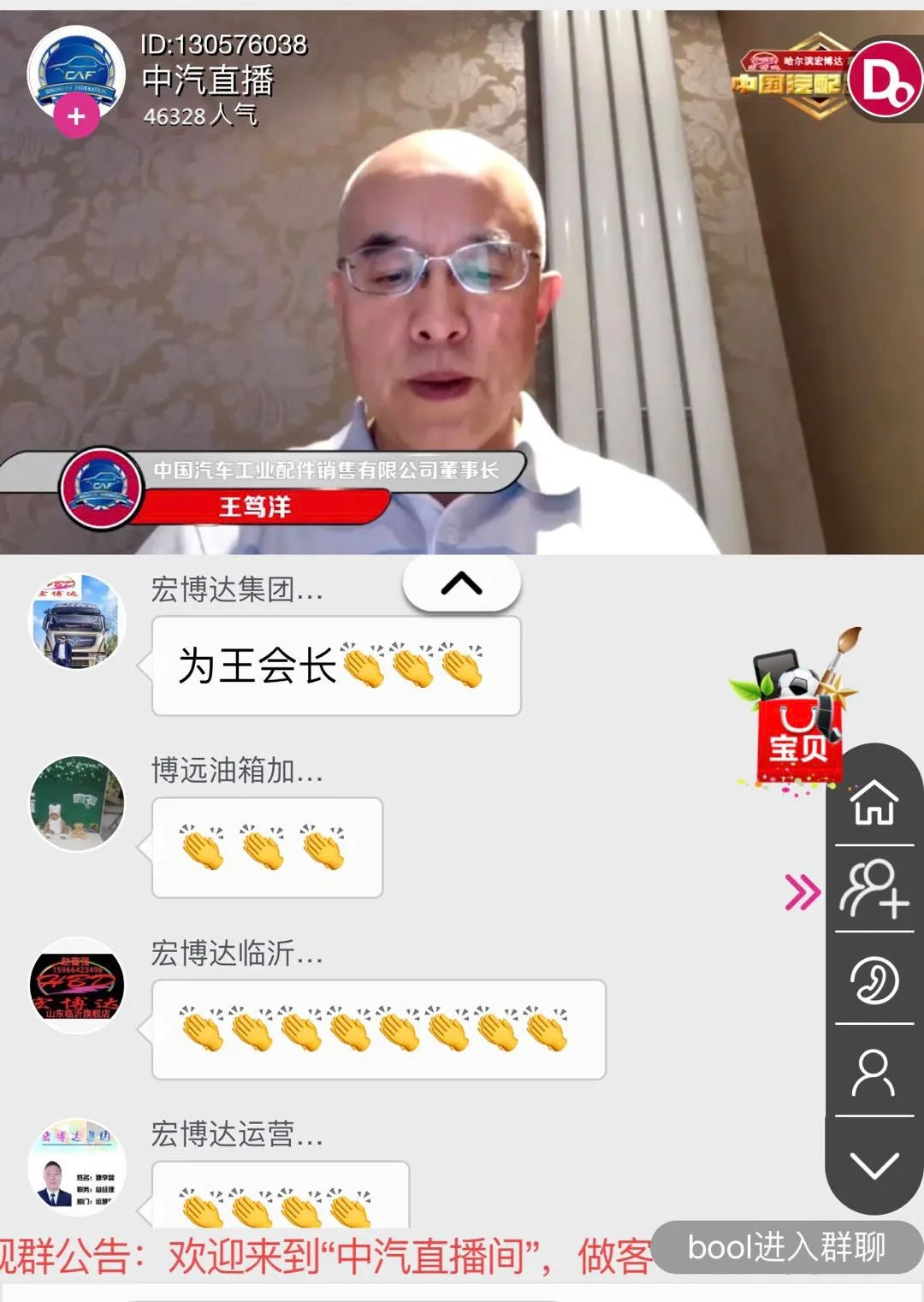
Task: Tap the pink double-arrow next to side panel
Action: pyautogui.click(x=802, y=893)
